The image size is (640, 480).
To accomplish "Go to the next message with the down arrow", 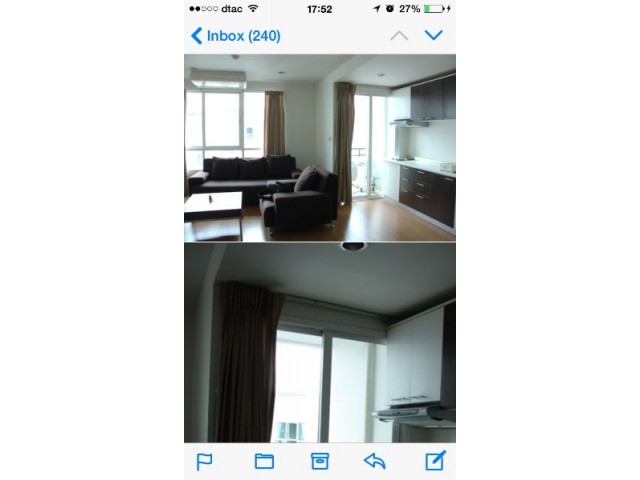I will pyautogui.click(x=433, y=35).
